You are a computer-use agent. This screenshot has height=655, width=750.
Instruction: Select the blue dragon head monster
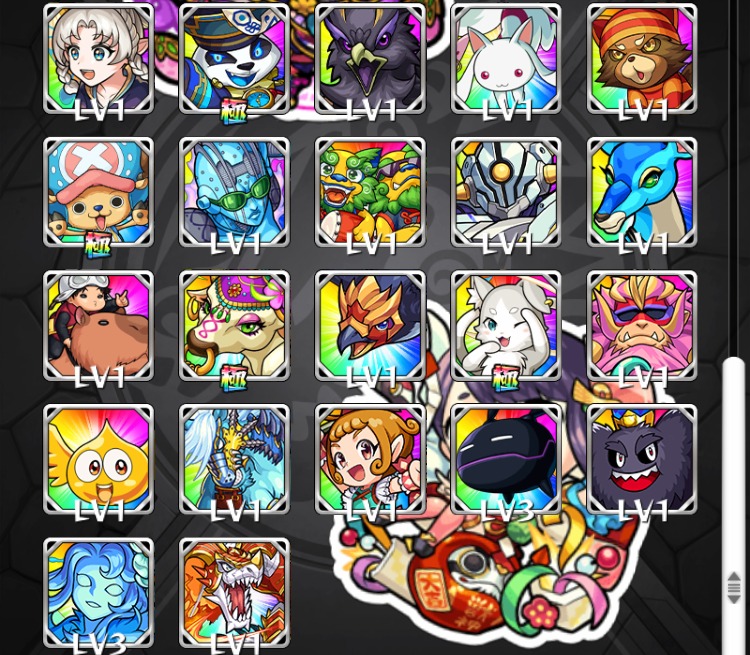click(642, 192)
